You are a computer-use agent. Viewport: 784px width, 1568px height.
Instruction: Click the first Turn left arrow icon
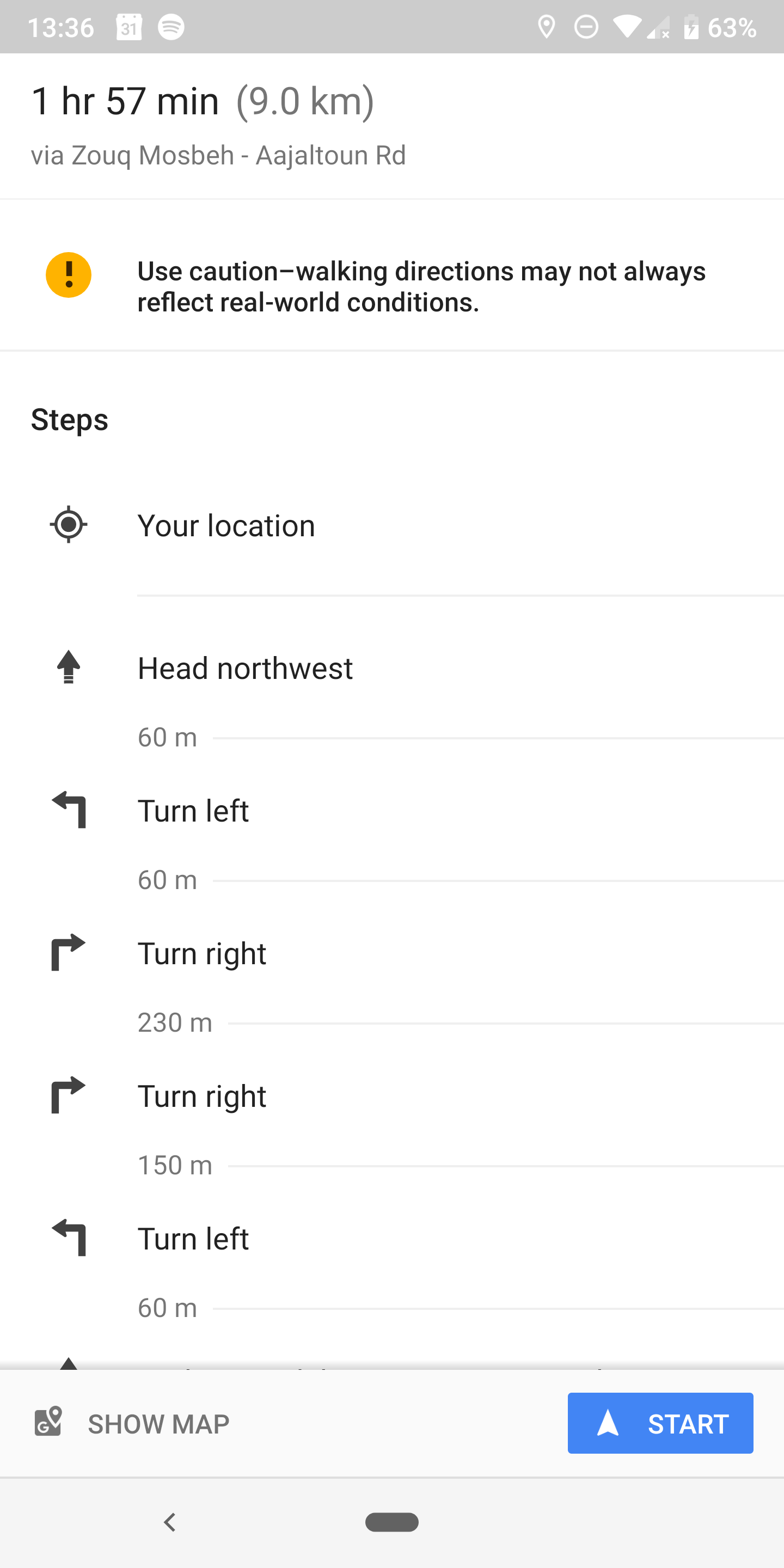(68, 810)
